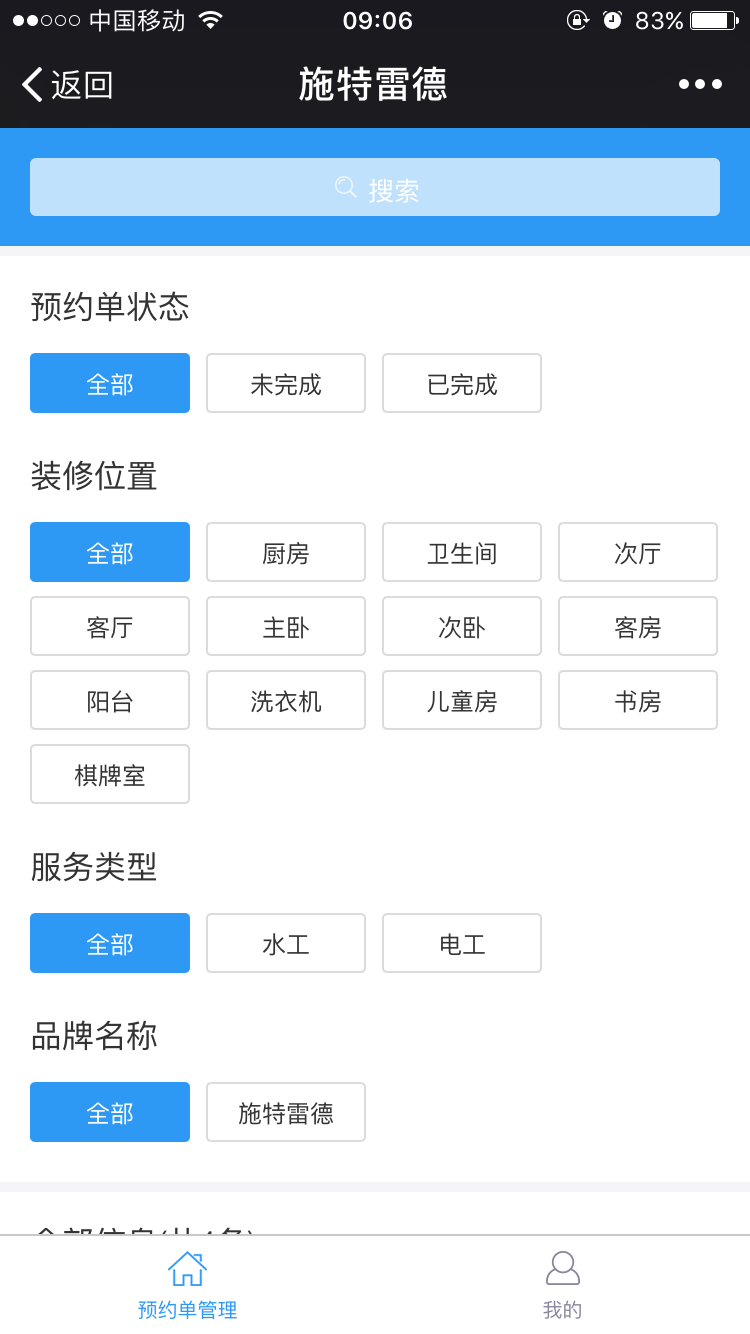Open the three-dot overflow menu
Viewport: 750px width, 1334px height.
click(x=700, y=84)
